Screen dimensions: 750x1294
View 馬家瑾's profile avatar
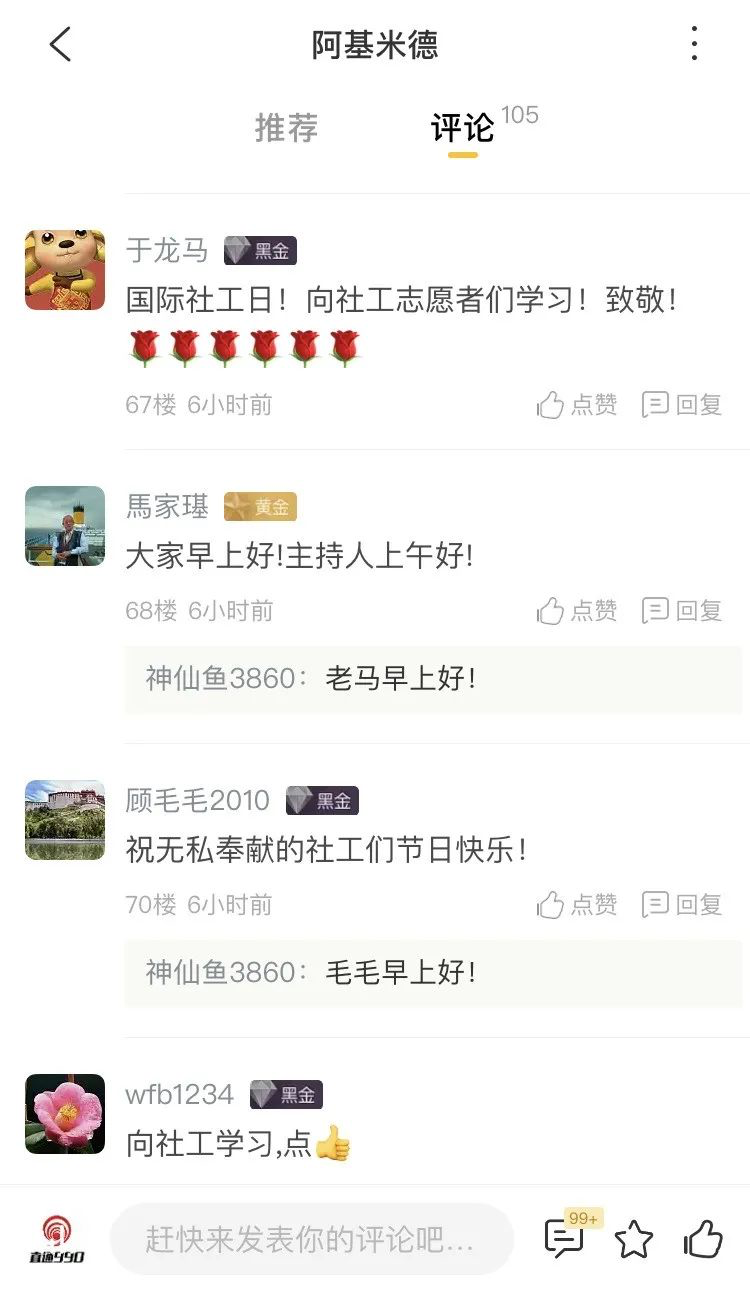65,526
